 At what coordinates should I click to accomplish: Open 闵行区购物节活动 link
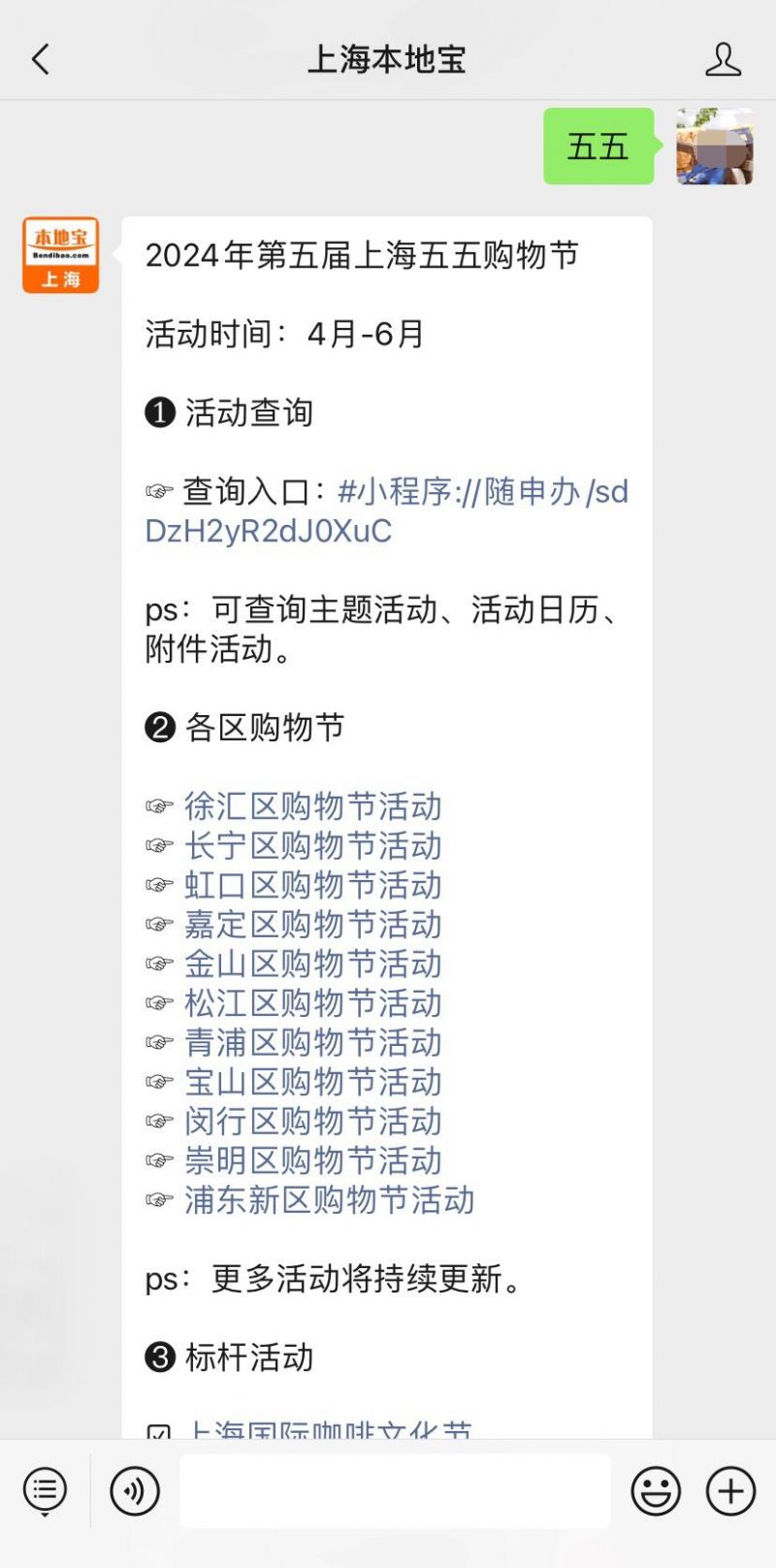click(312, 1122)
